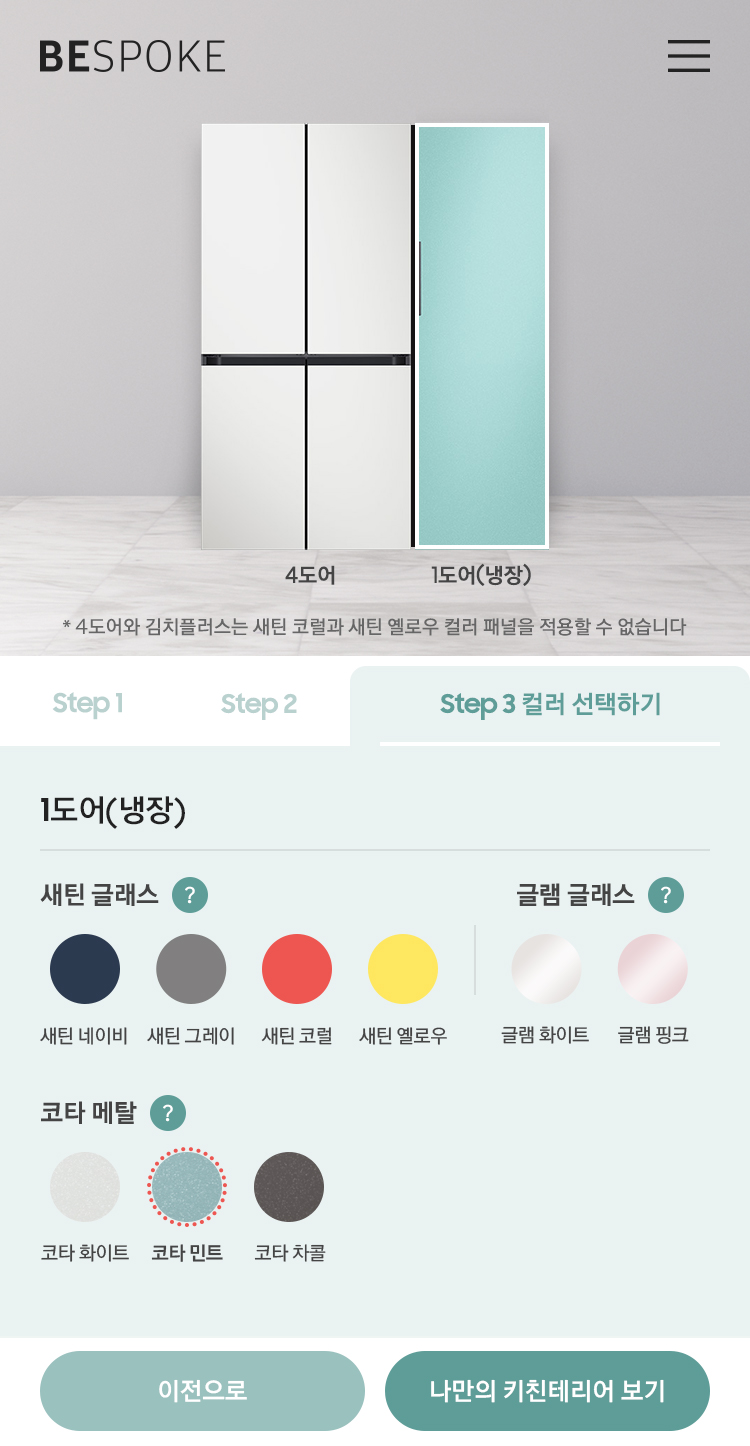The height and width of the screenshot is (1446, 750).
Task: Select the mint 1도어(냉장) fridge panel
Action: tap(482, 336)
